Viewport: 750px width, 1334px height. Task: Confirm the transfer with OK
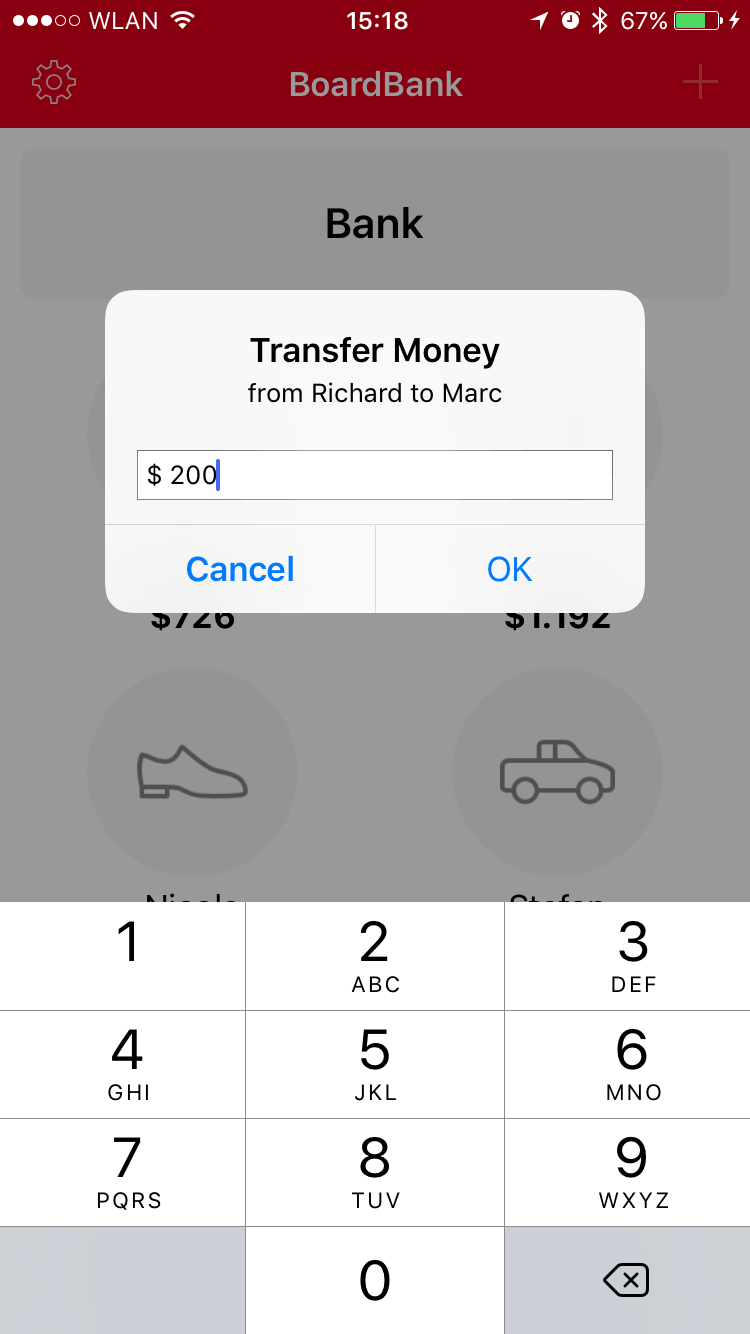click(509, 569)
